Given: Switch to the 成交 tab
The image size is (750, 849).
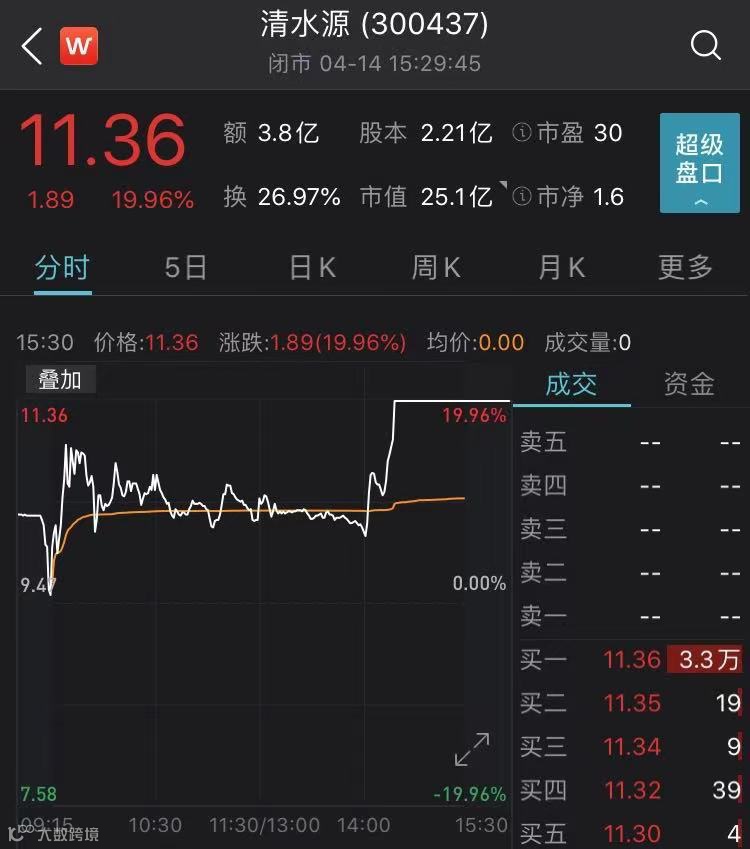Looking at the screenshot, I should coord(571,385).
